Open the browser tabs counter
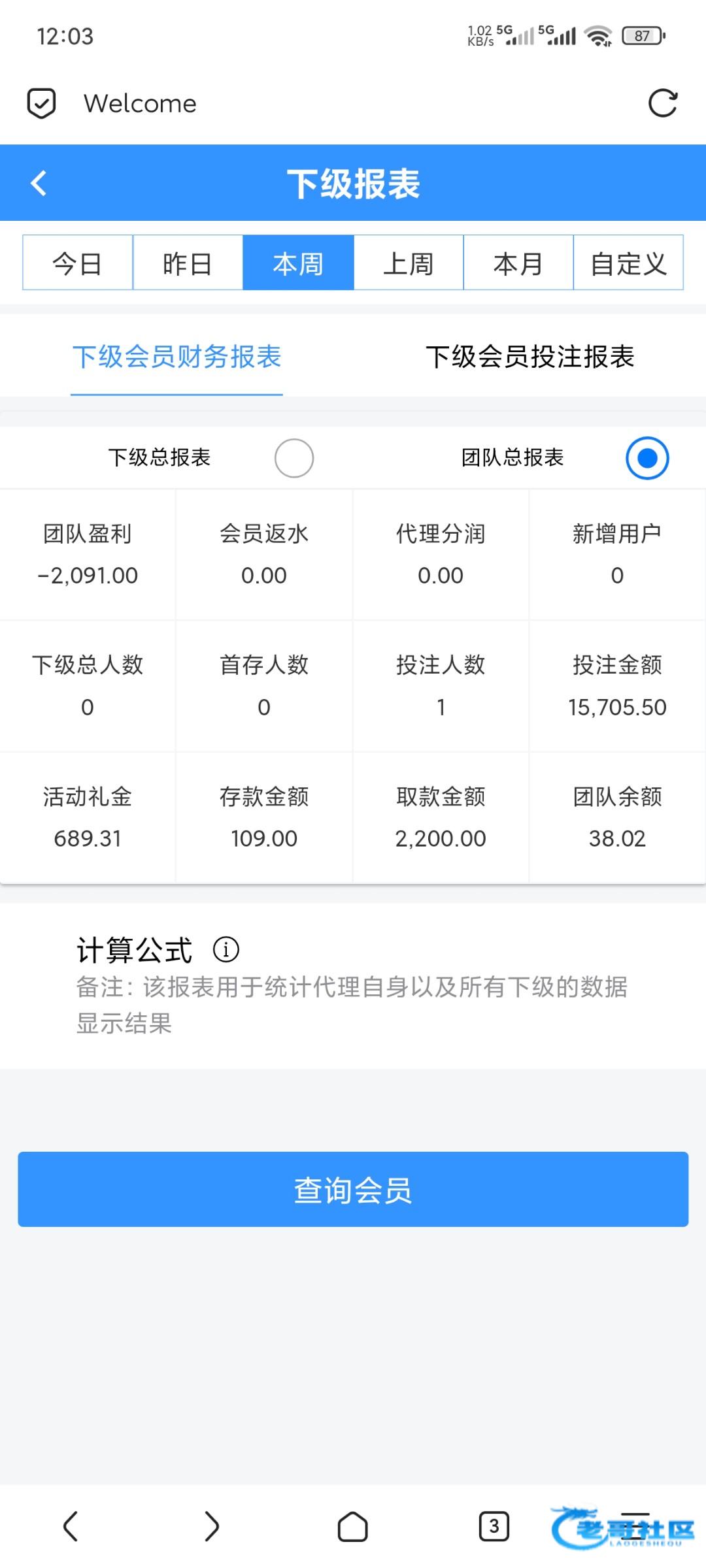This screenshot has width=706, height=1568. (x=494, y=1526)
